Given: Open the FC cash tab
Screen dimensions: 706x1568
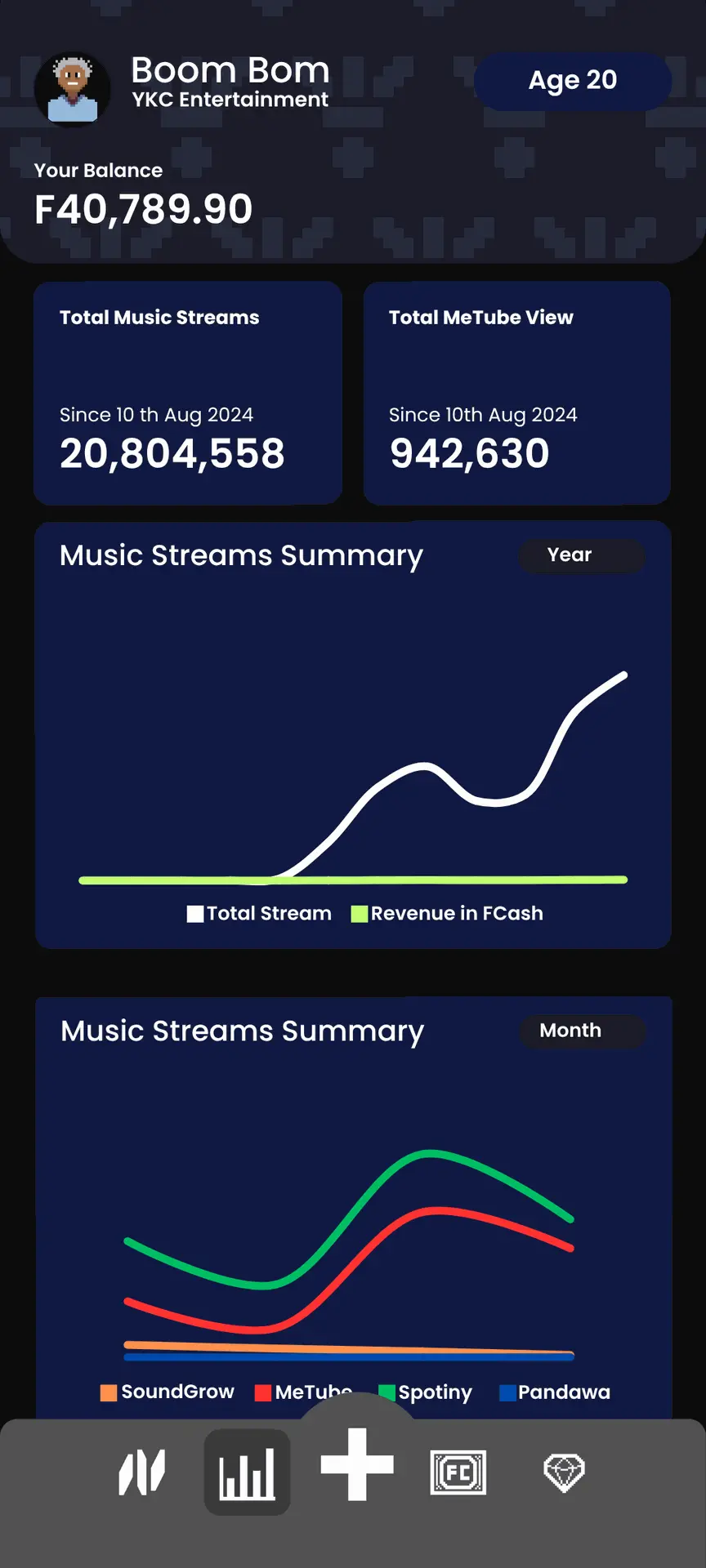Looking at the screenshot, I should (x=458, y=1472).
